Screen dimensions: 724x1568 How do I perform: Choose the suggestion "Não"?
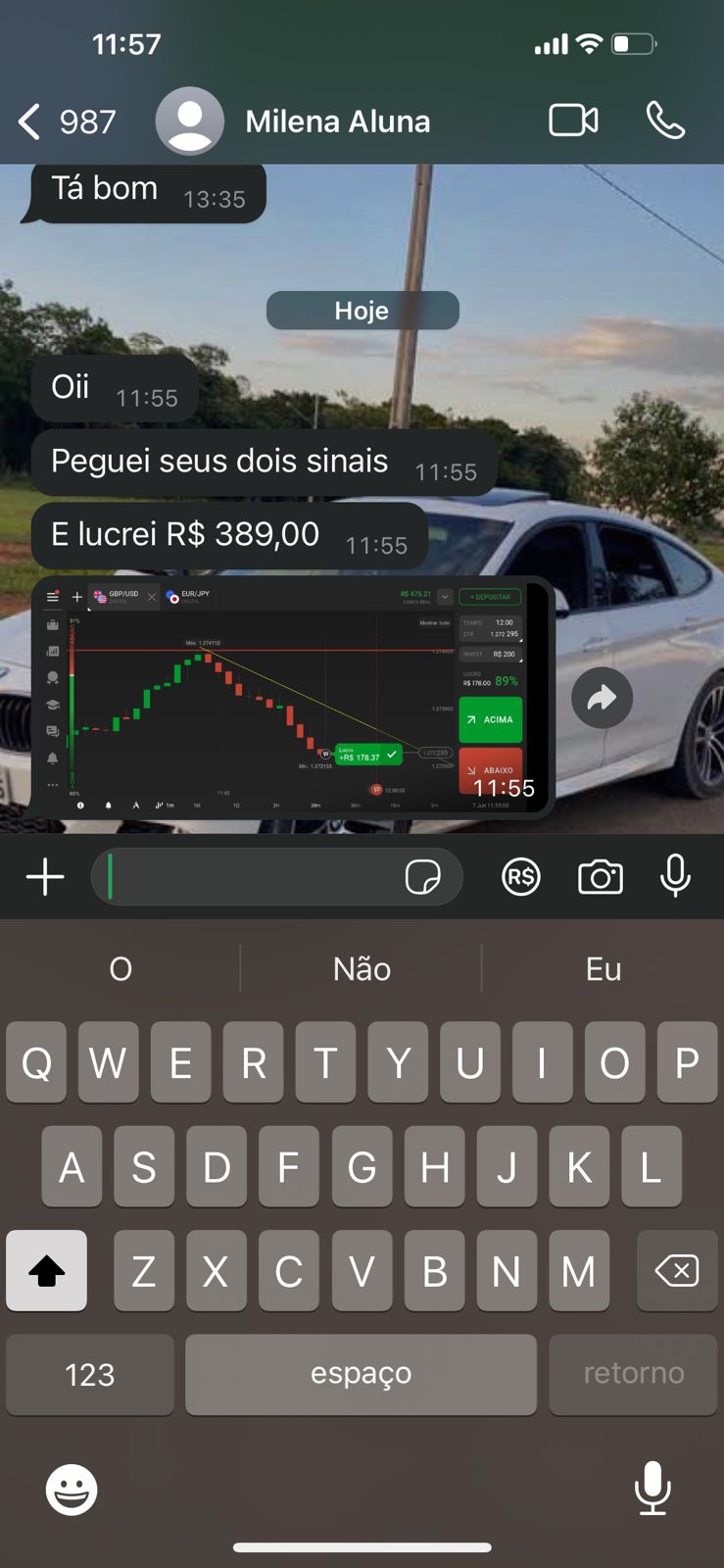click(362, 969)
